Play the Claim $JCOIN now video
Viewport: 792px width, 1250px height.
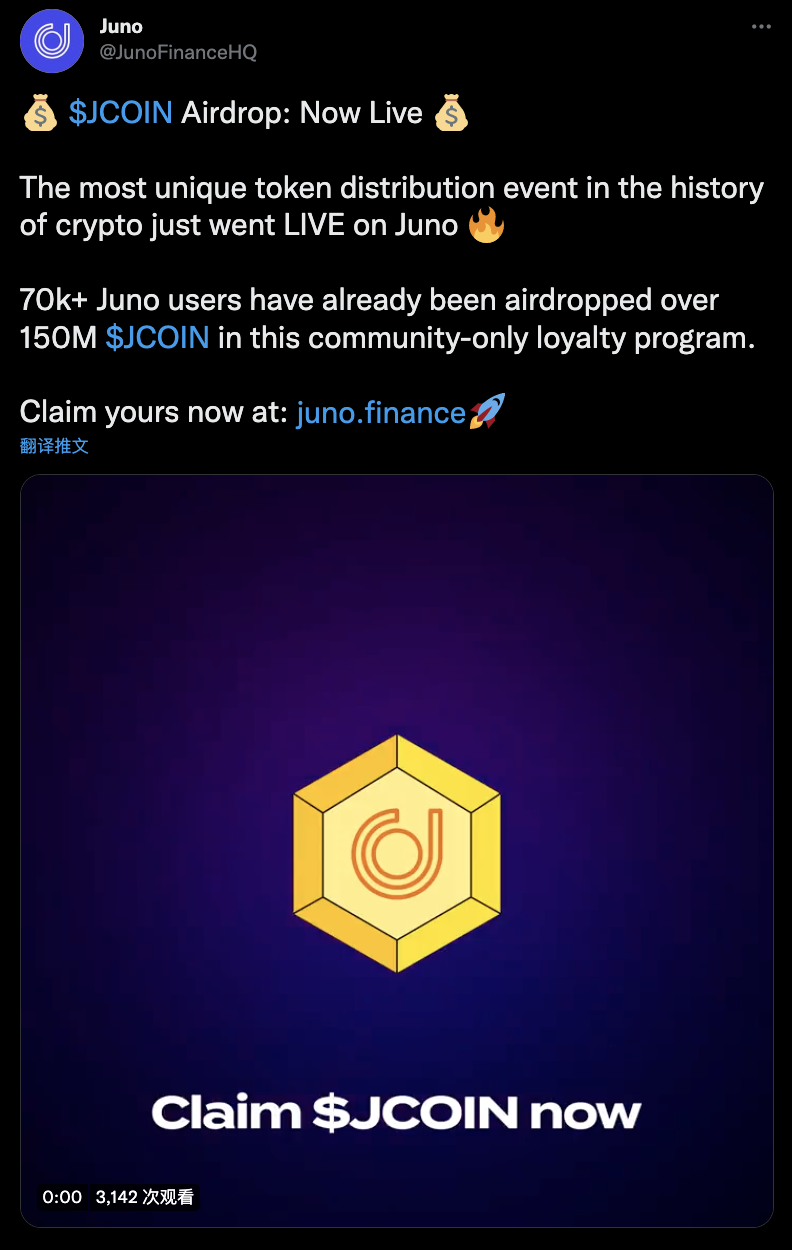pos(397,850)
